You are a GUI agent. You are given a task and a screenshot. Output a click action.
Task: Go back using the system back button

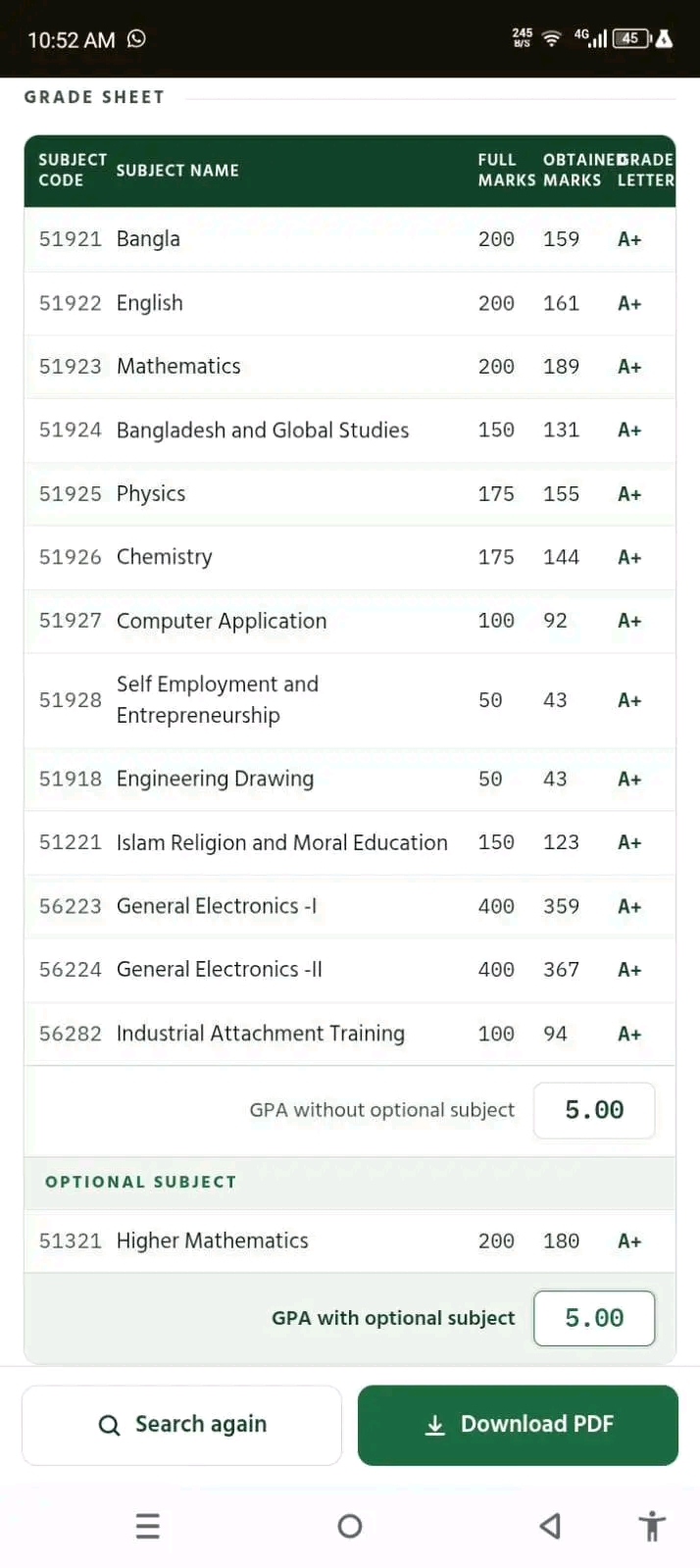(x=550, y=1526)
